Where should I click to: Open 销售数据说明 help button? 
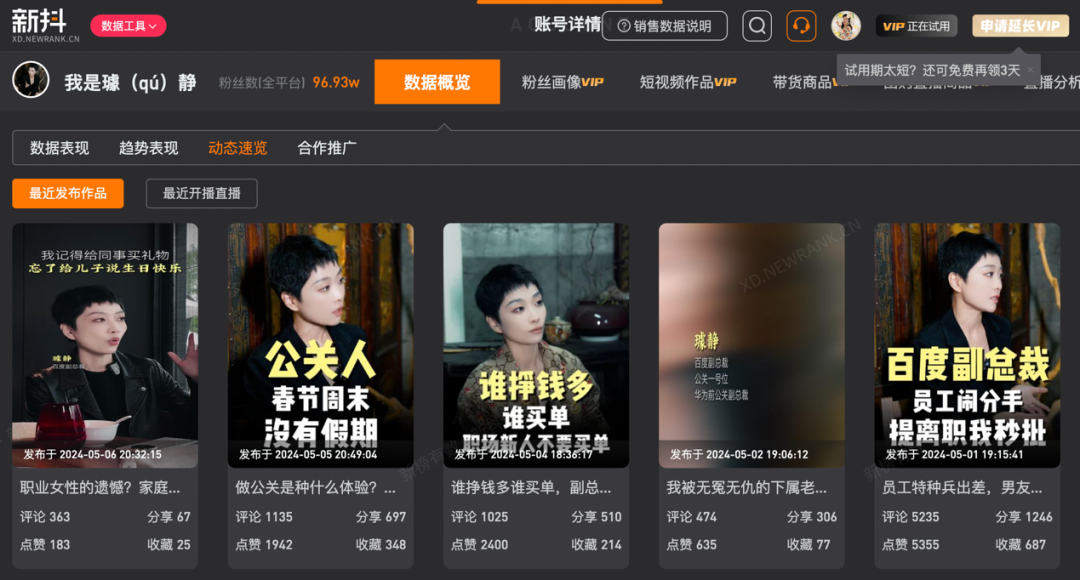coord(664,26)
